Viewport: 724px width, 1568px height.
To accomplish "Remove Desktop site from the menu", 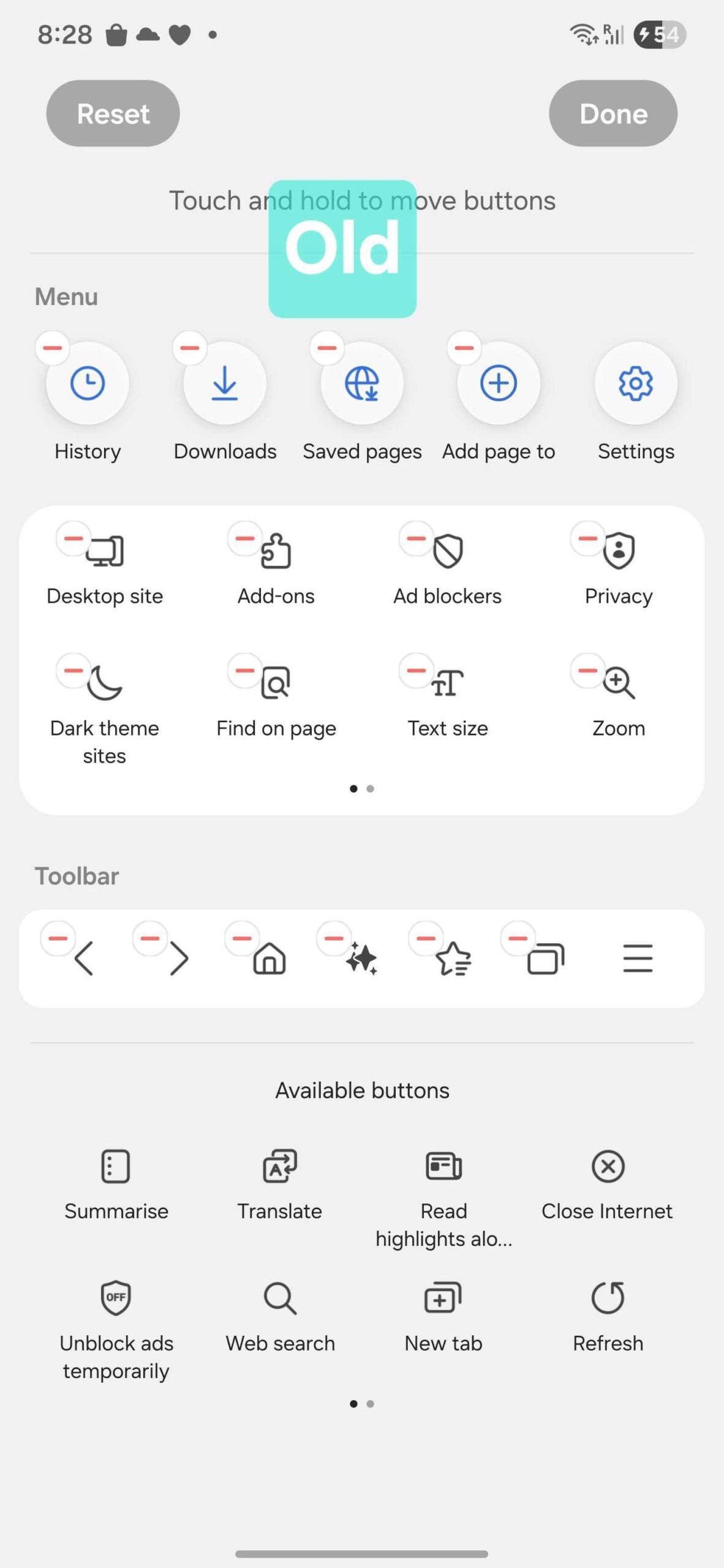I will 74,538.
